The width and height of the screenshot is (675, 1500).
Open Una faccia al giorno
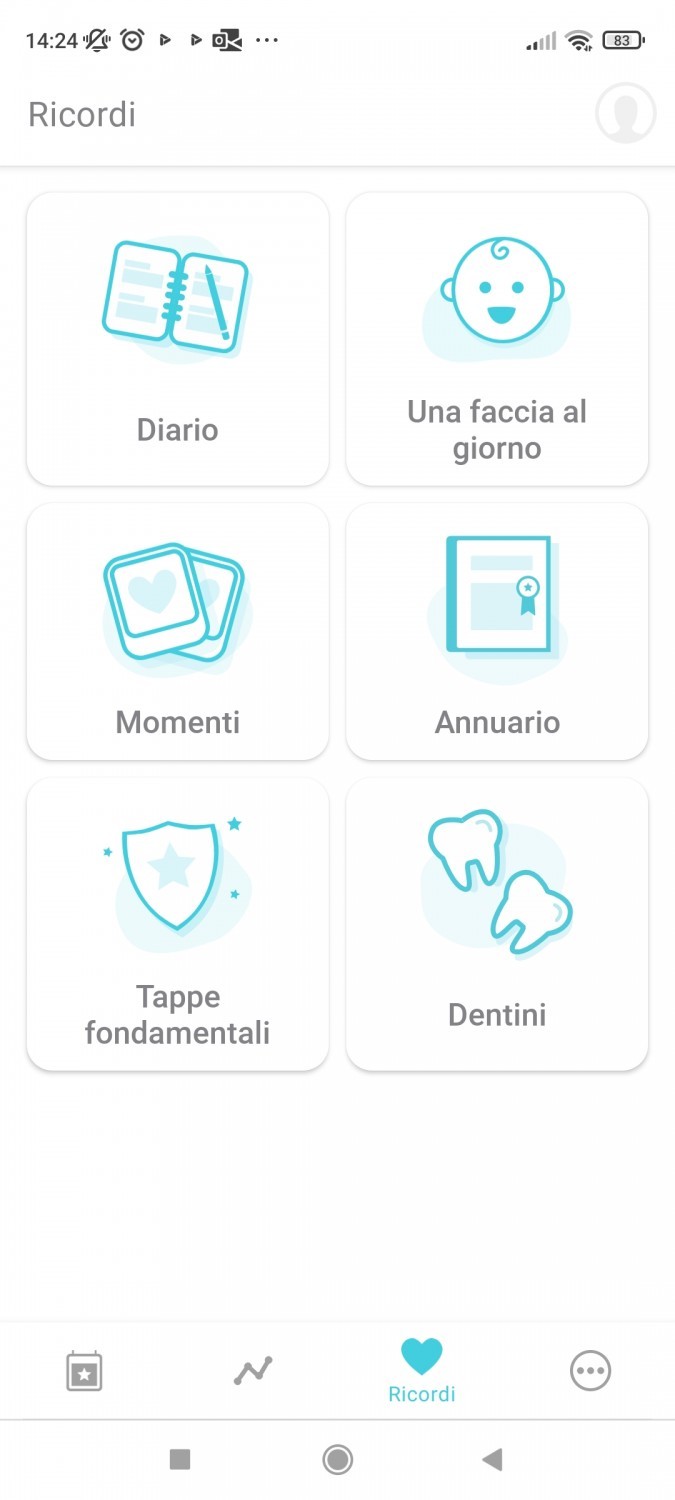tap(497, 338)
